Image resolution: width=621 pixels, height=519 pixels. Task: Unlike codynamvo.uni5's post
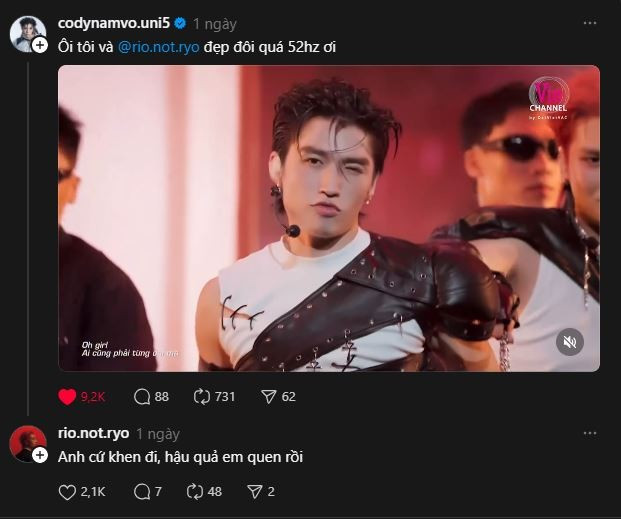coord(68,397)
